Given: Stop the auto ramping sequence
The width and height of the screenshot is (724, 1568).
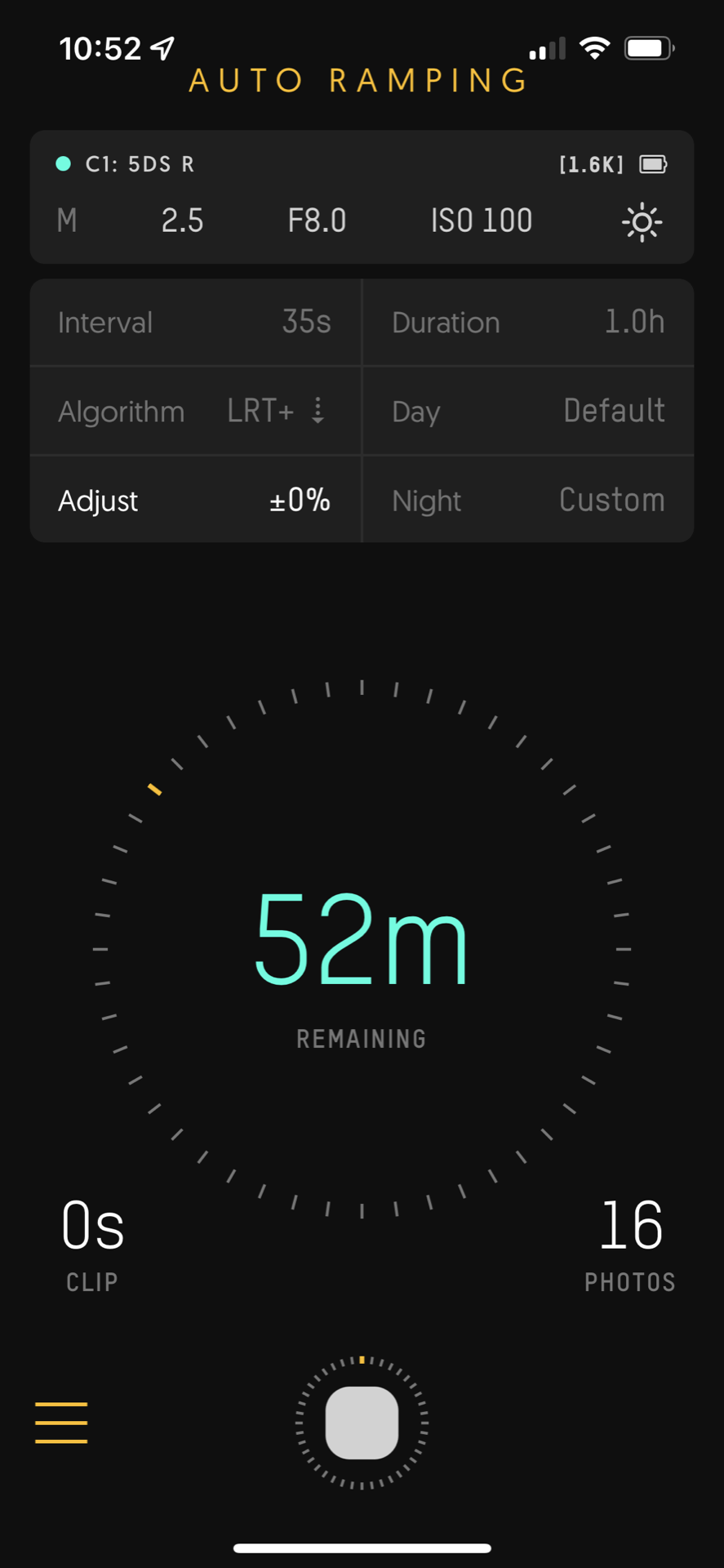Looking at the screenshot, I should coord(362,1422).
